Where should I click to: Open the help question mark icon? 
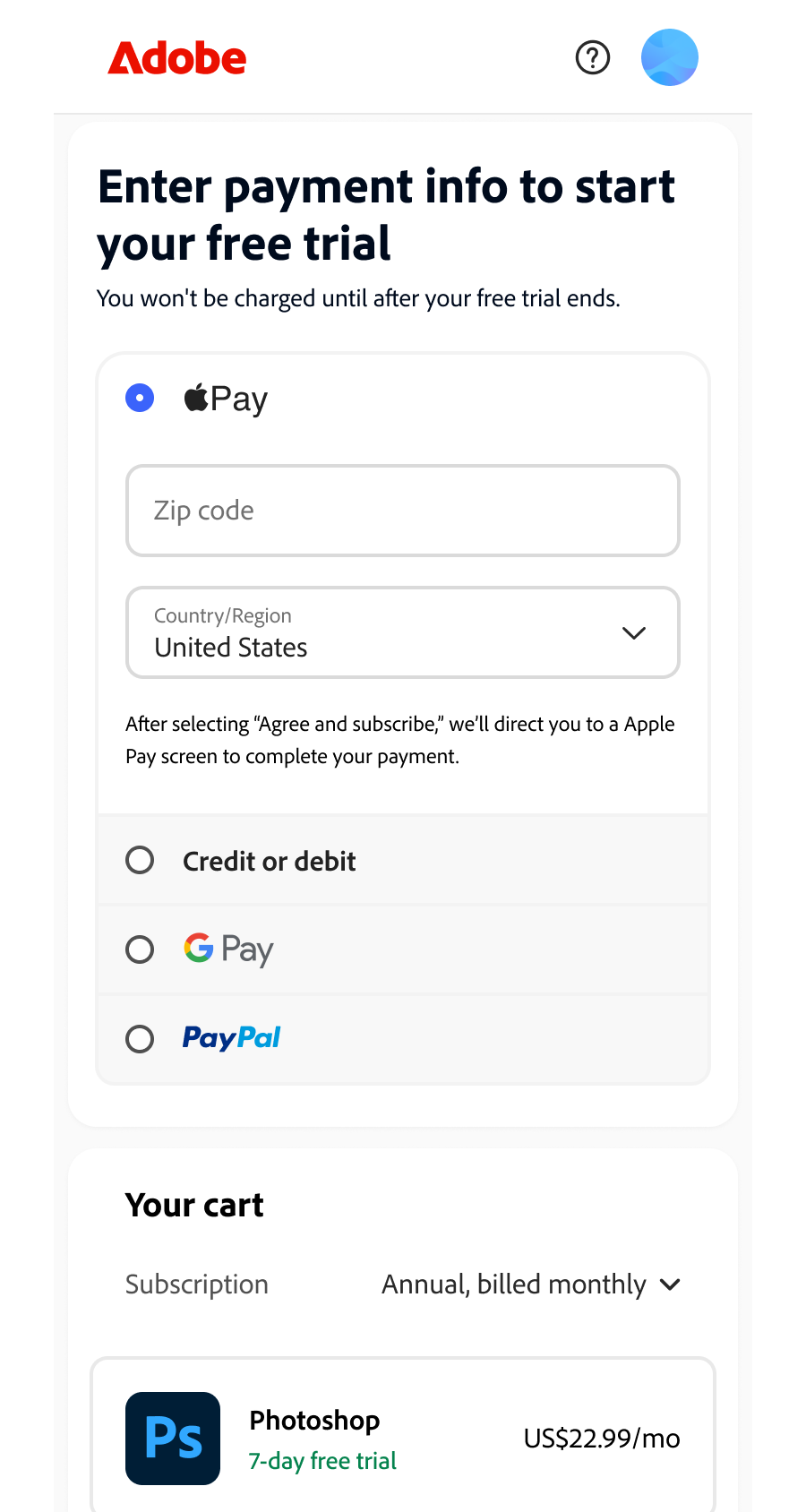pos(592,58)
